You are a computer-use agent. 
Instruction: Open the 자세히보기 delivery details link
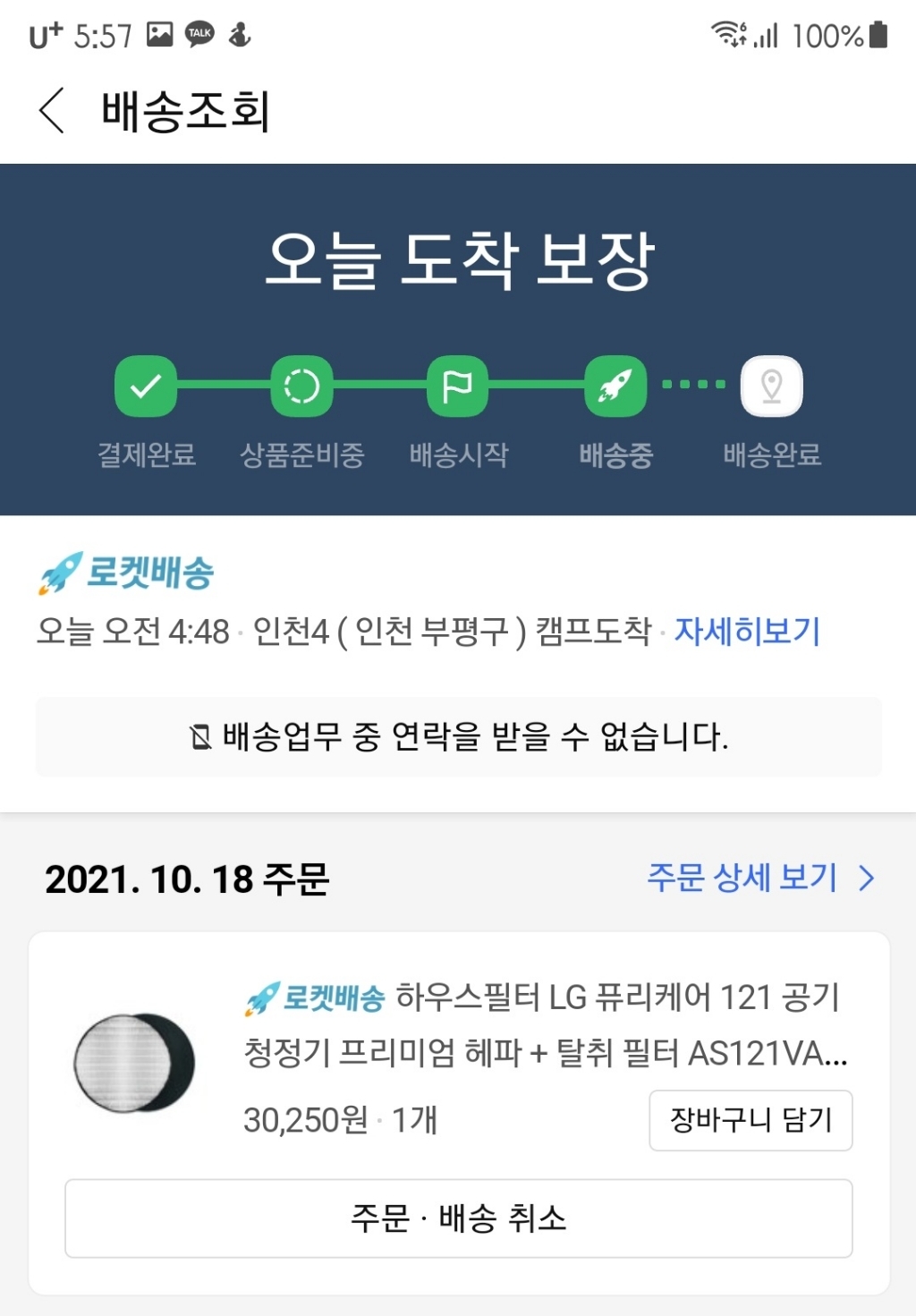pyautogui.click(x=747, y=632)
